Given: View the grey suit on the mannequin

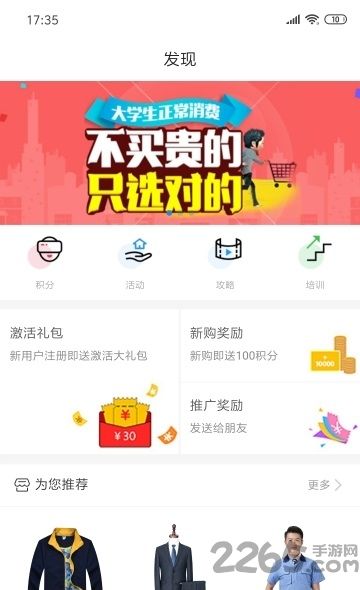Looking at the screenshot, I should pyautogui.click(x=174, y=558).
